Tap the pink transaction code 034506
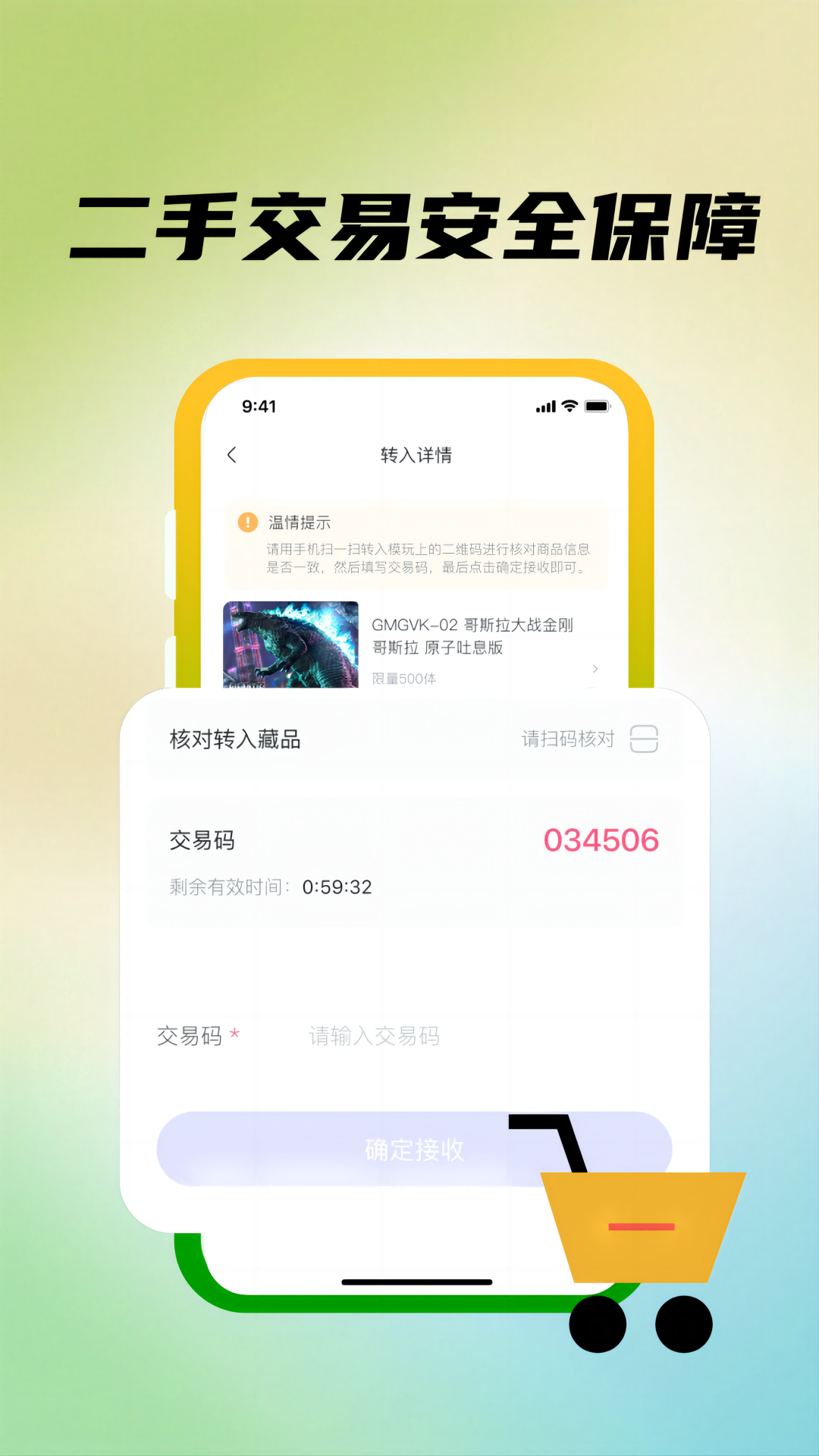The image size is (819, 1456). pos(601,841)
